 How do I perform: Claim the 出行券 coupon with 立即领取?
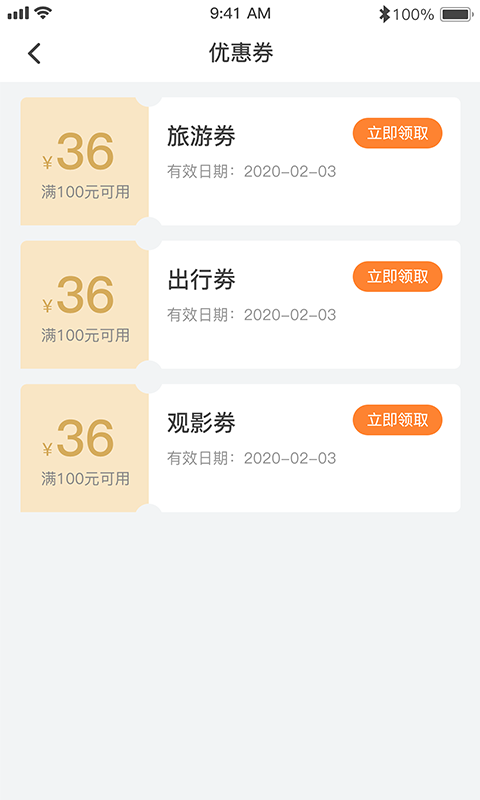pos(397,277)
